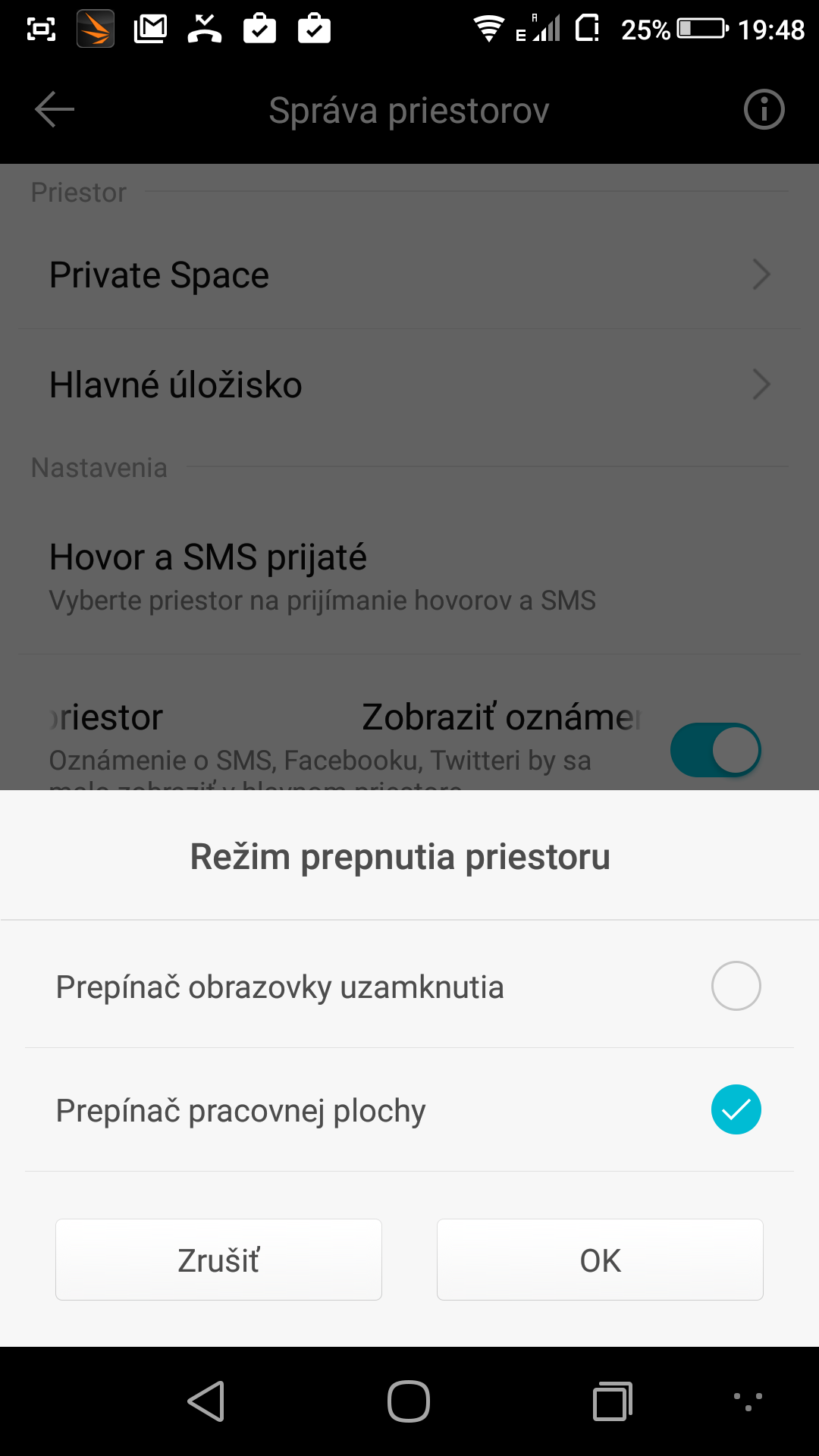Open recent apps from navigation bar
819x1456 pixels.
pos(613,1401)
